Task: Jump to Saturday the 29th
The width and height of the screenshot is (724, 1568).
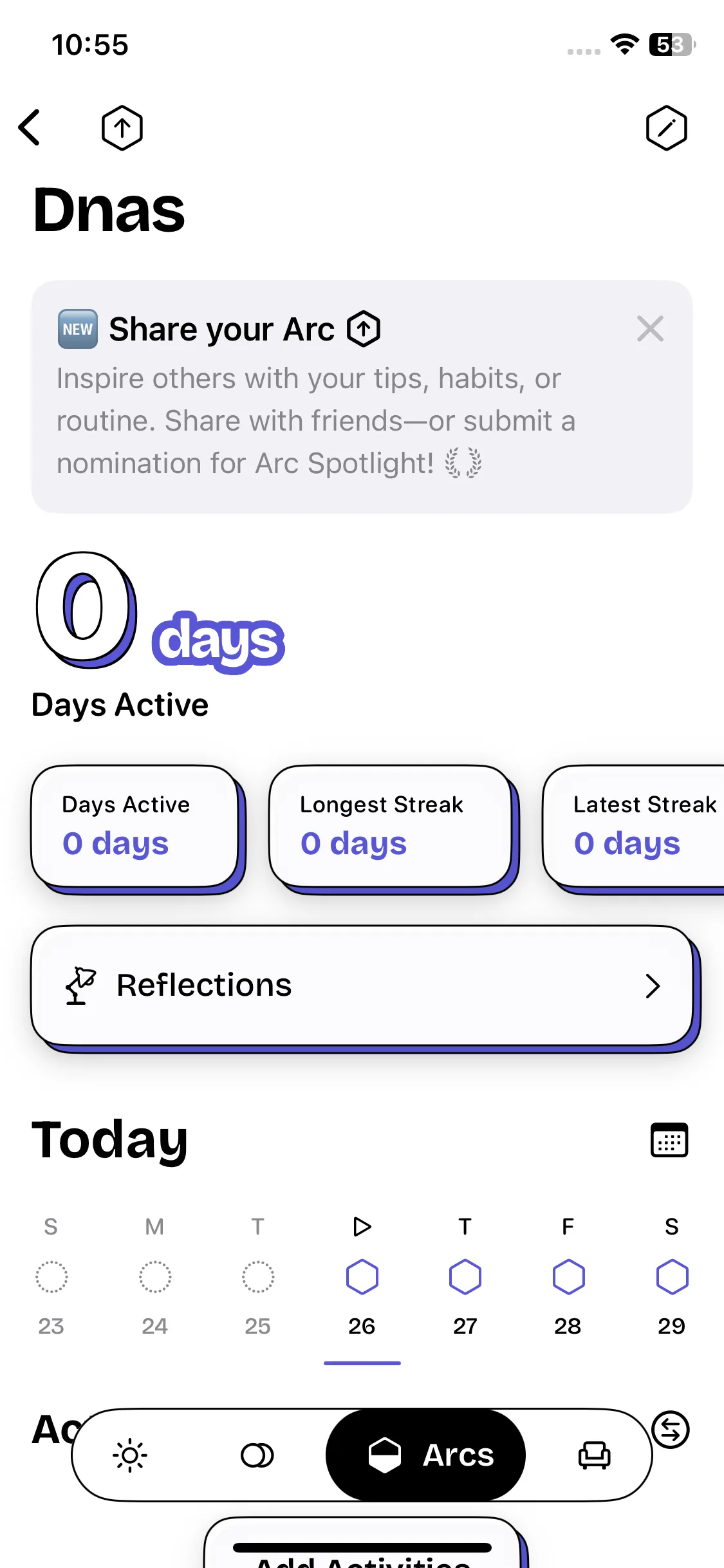Action: (x=671, y=1276)
